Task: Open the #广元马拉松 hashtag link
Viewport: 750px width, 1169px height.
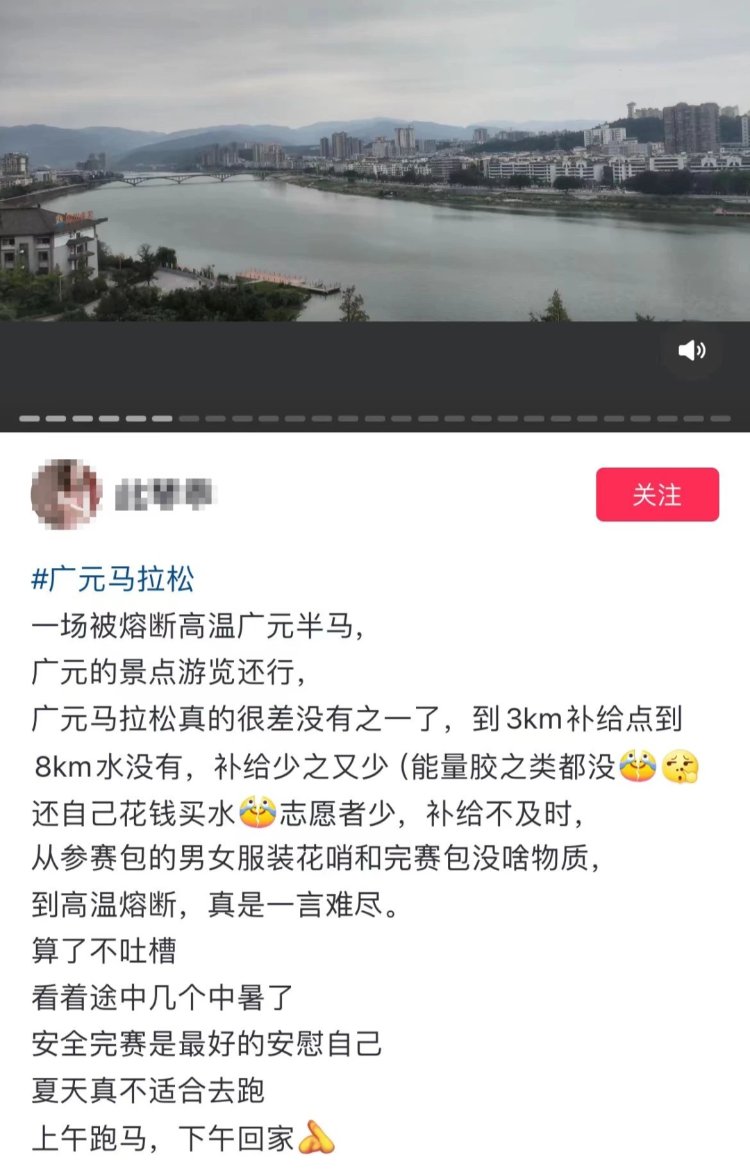Action: [x=113, y=579]
